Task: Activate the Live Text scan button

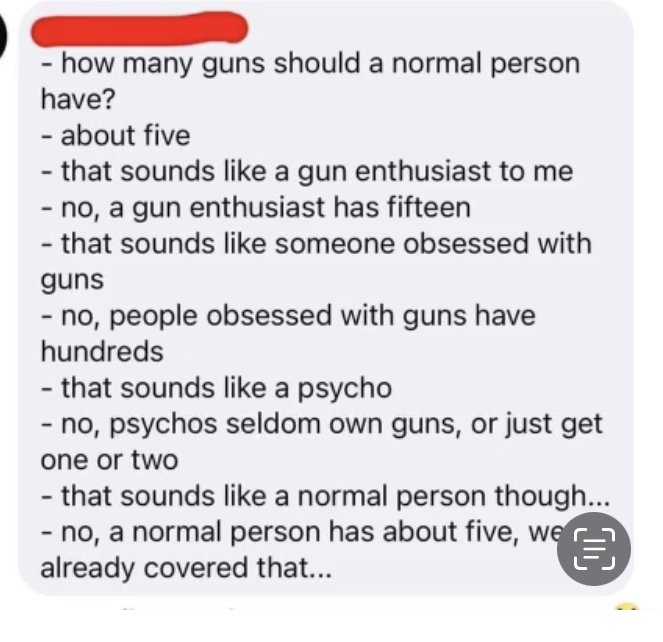Action: point(594,549)
